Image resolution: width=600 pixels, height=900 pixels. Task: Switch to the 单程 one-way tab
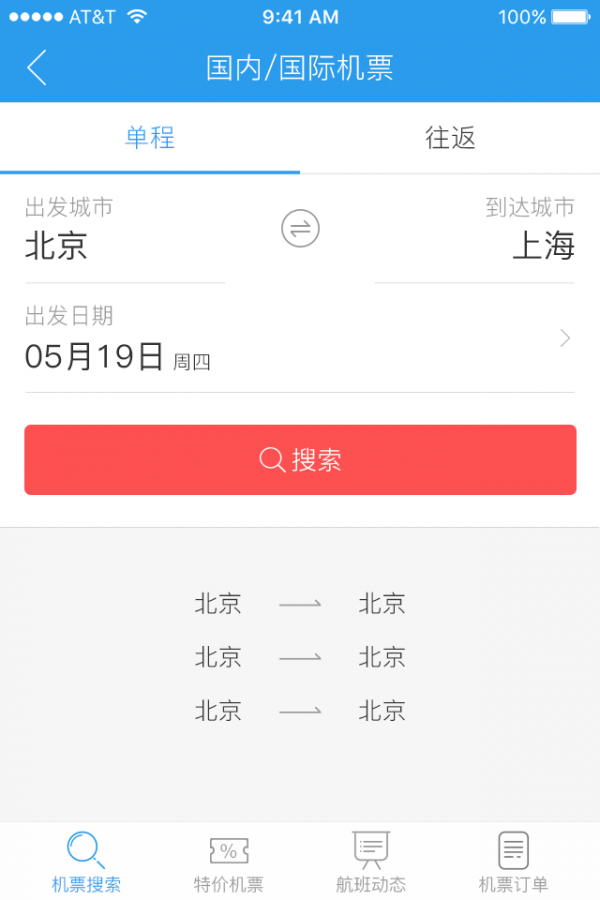[x=150, y=138]
